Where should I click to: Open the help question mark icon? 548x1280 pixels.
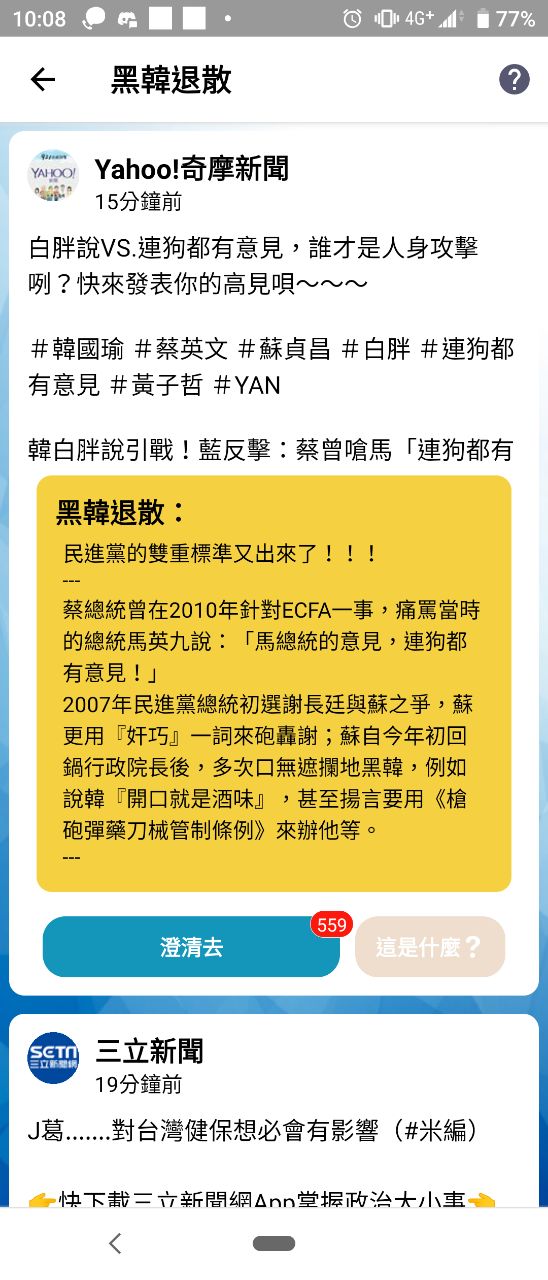coord(514,80)
